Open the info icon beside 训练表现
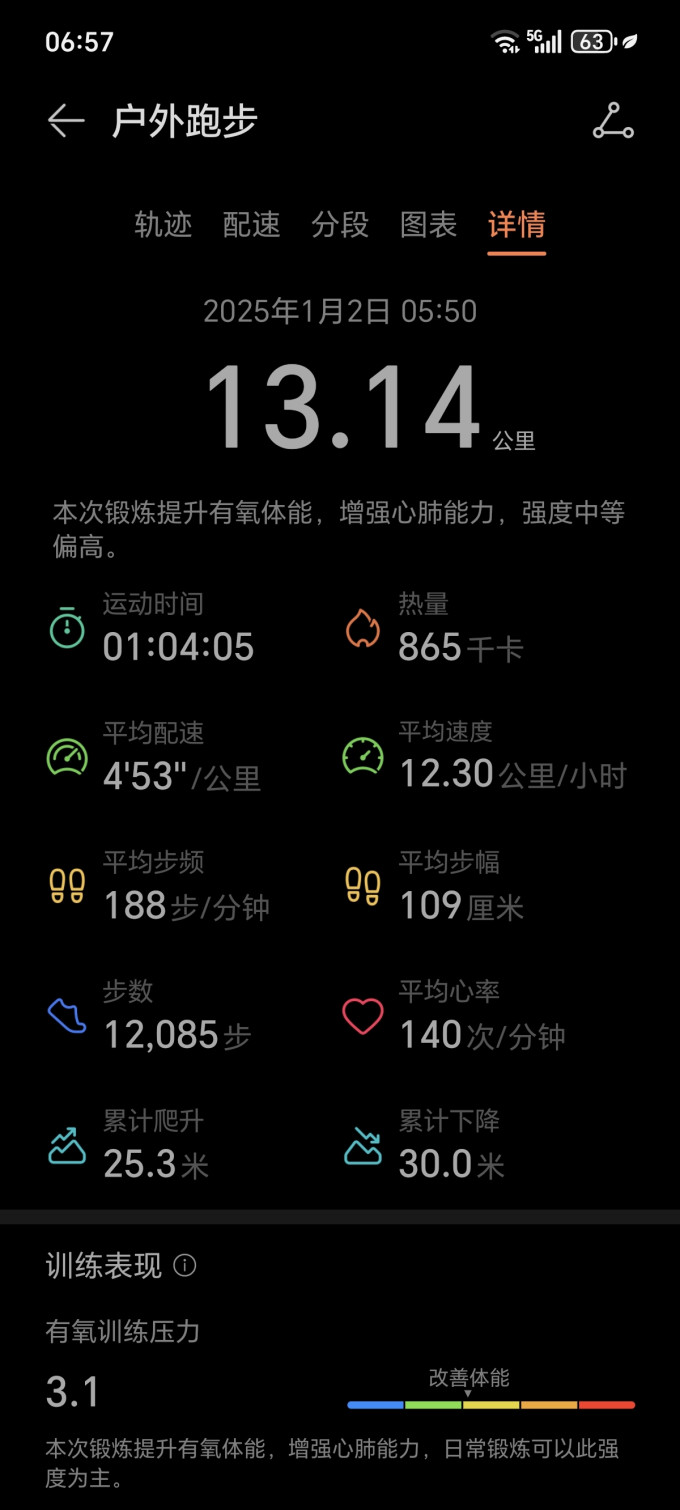 pos(185,1266)
